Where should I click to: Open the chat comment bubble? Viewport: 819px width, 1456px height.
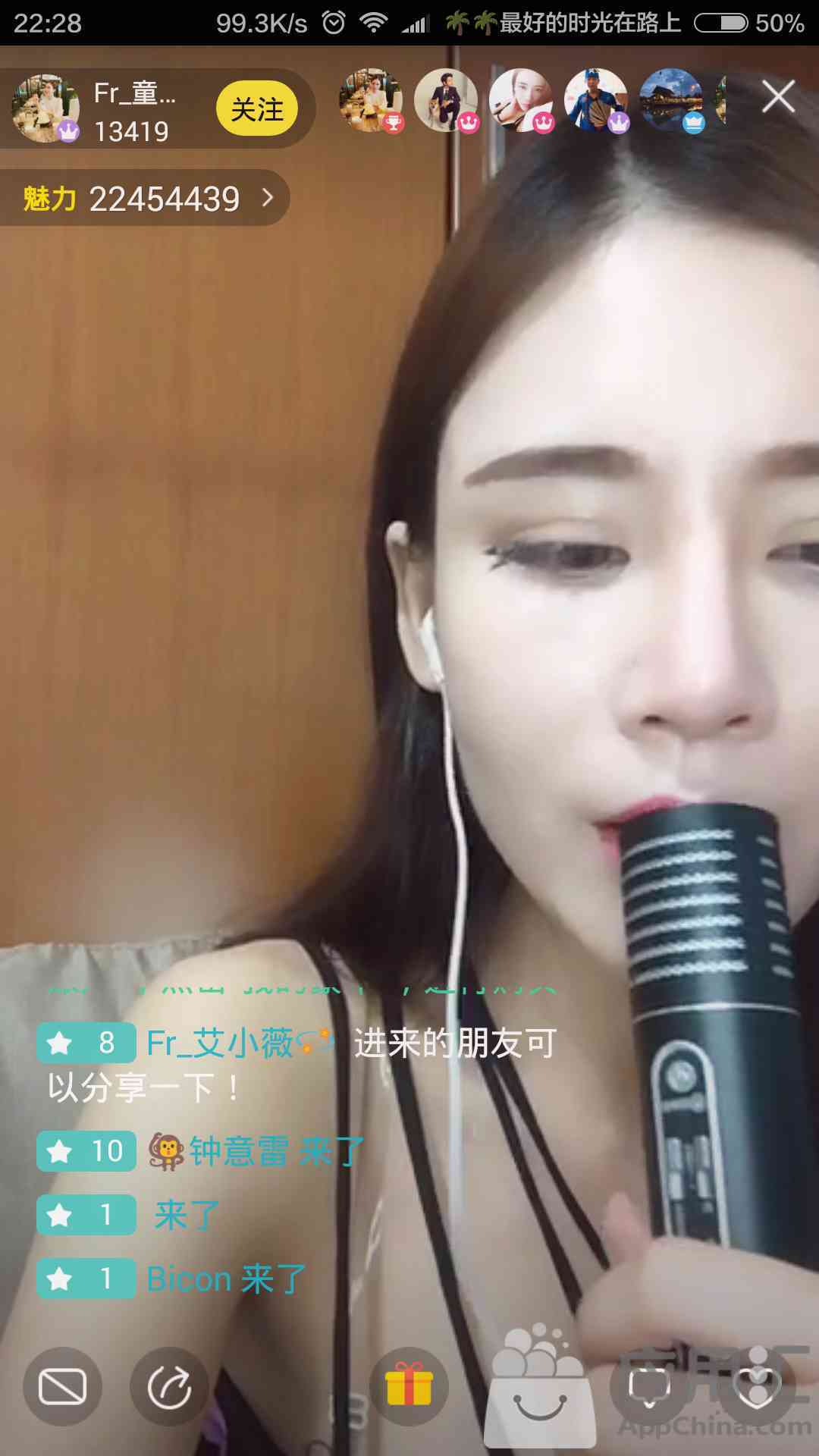point(649,1386)
